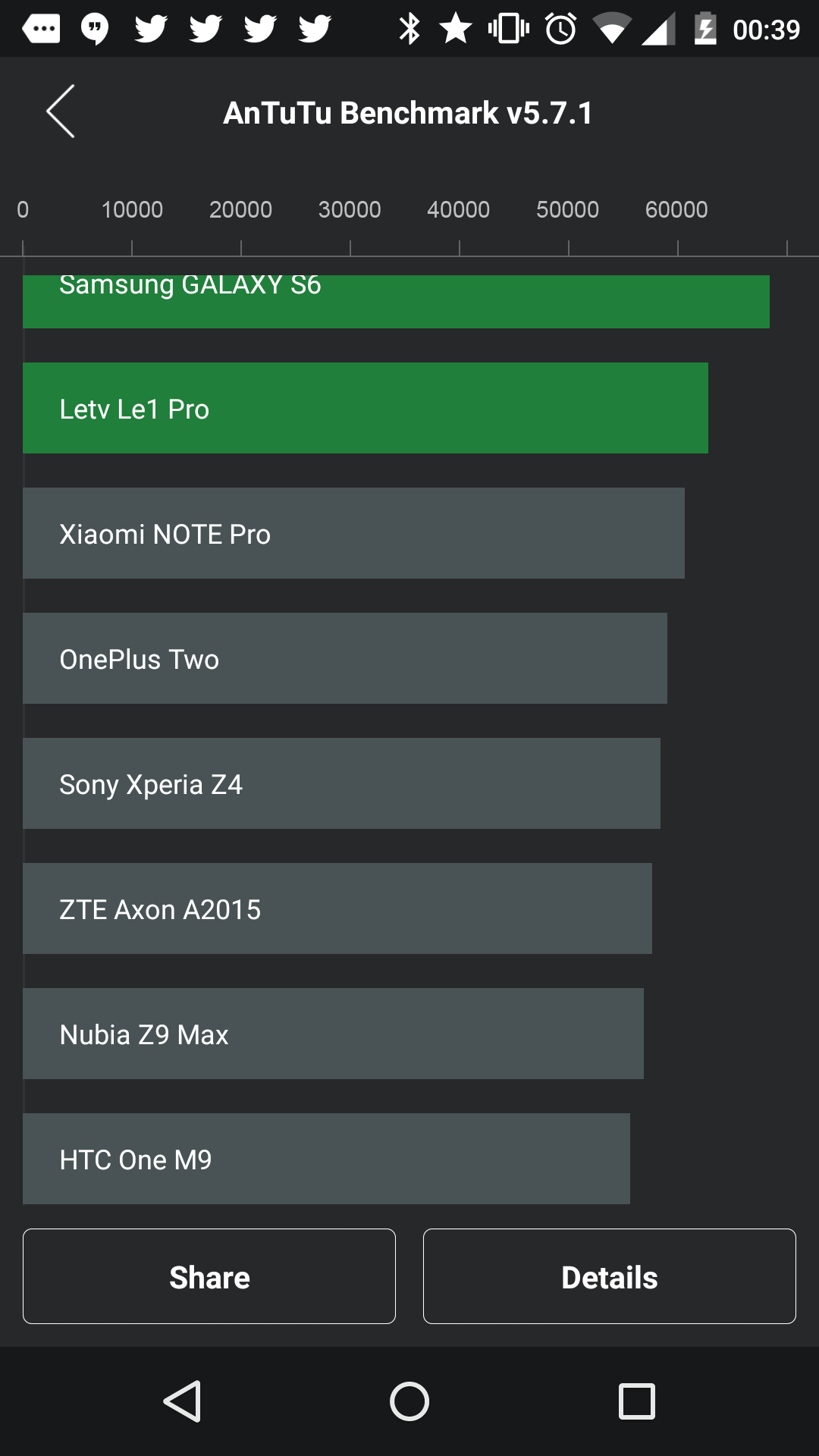Open recent apps from navigation bar
This screenshot has height=1456, width=819.
(x=636, y=1401)
